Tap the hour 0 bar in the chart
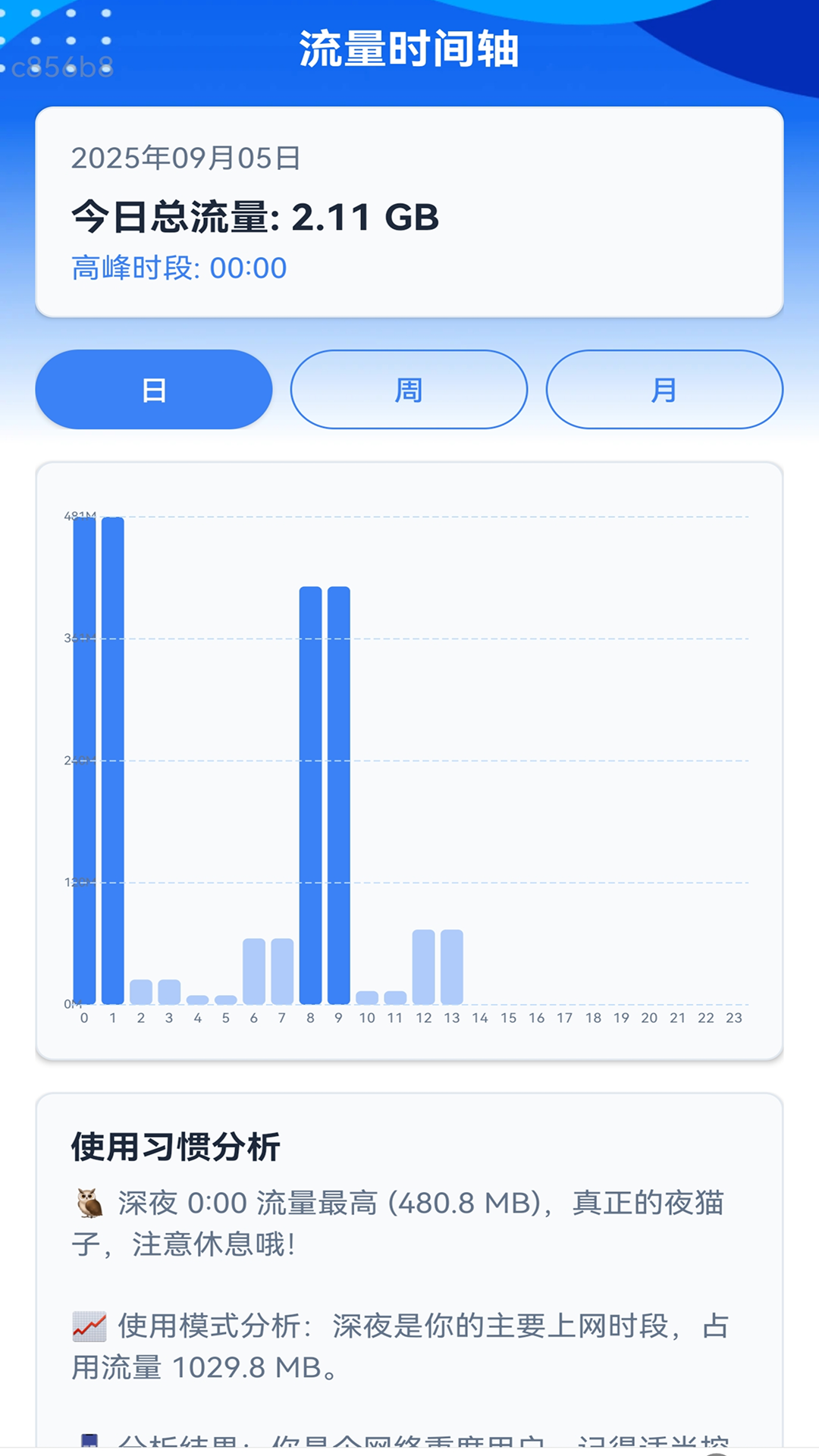 tap(84, 758)
